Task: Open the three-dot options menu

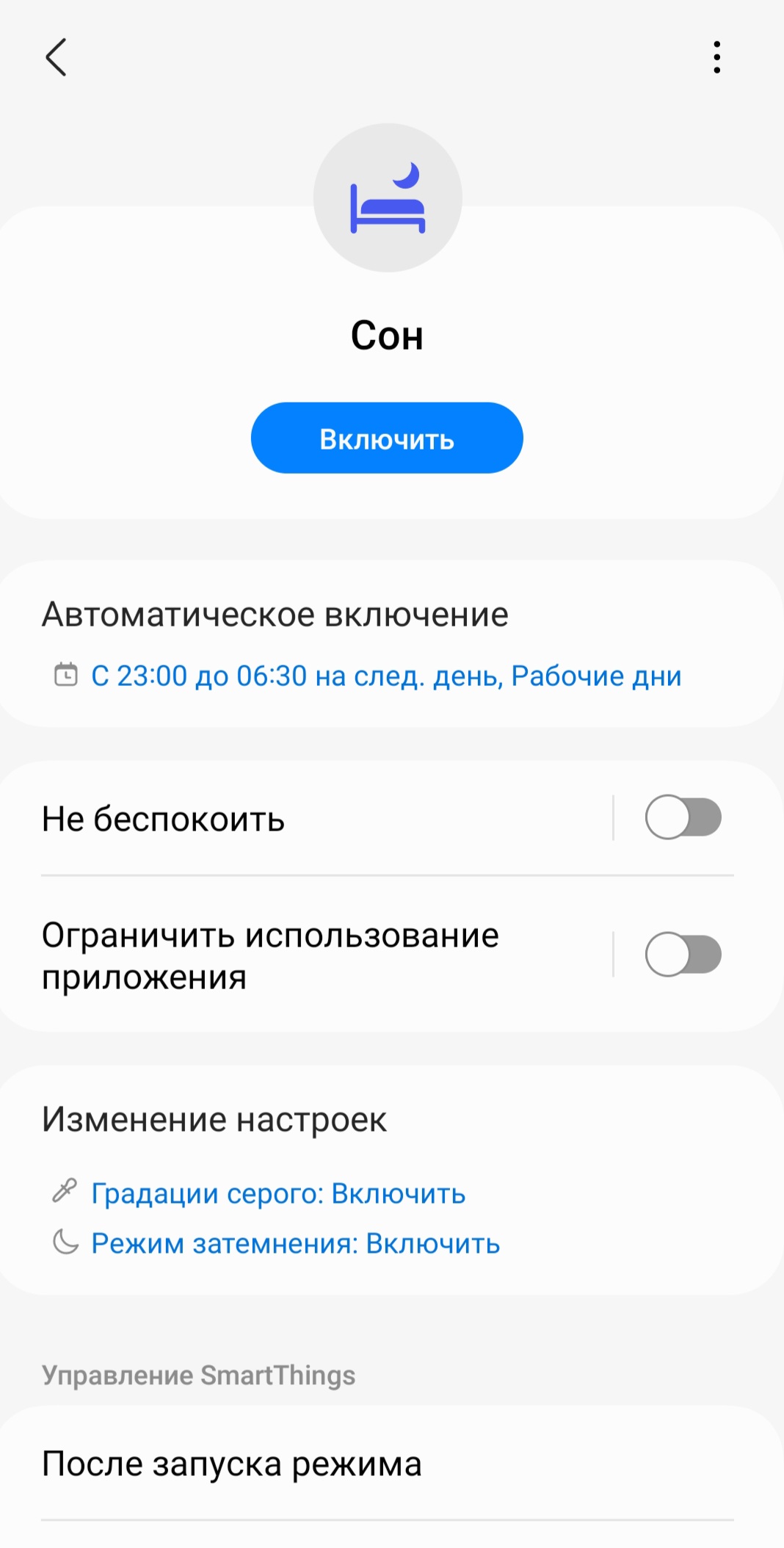Action: (717, 58)
